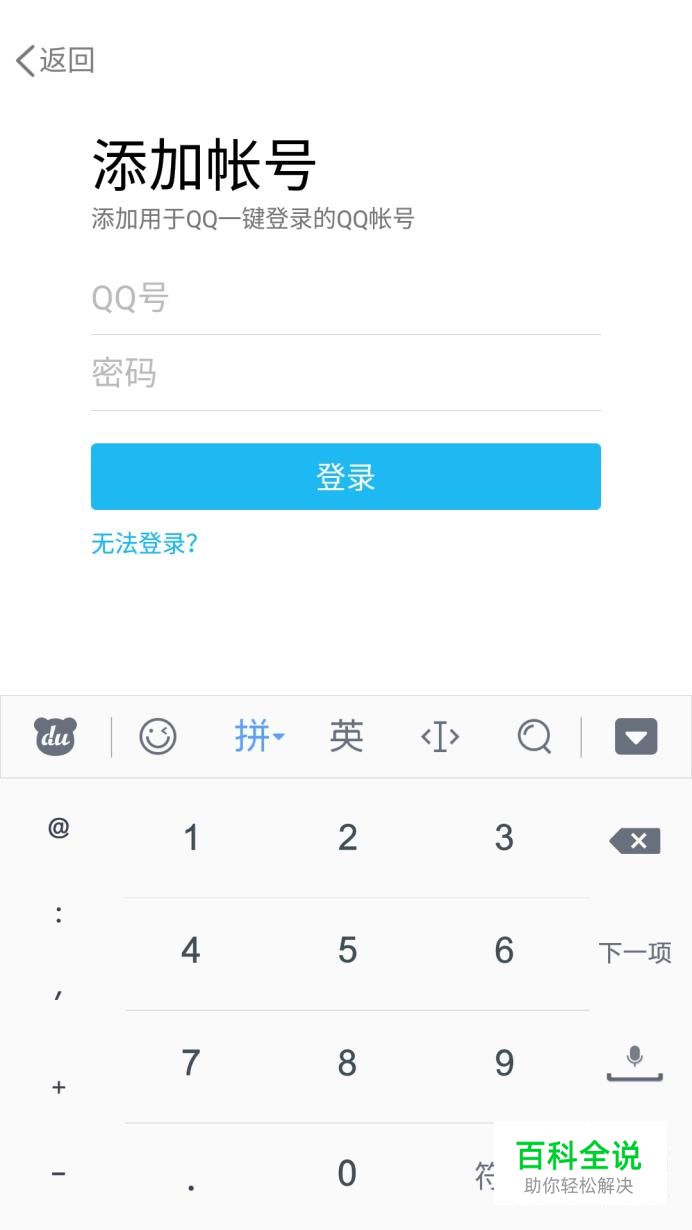The width and height of the screenshot is (692, 1230).
Task: Tap the digit 0 key
Action: point(347,1173)
